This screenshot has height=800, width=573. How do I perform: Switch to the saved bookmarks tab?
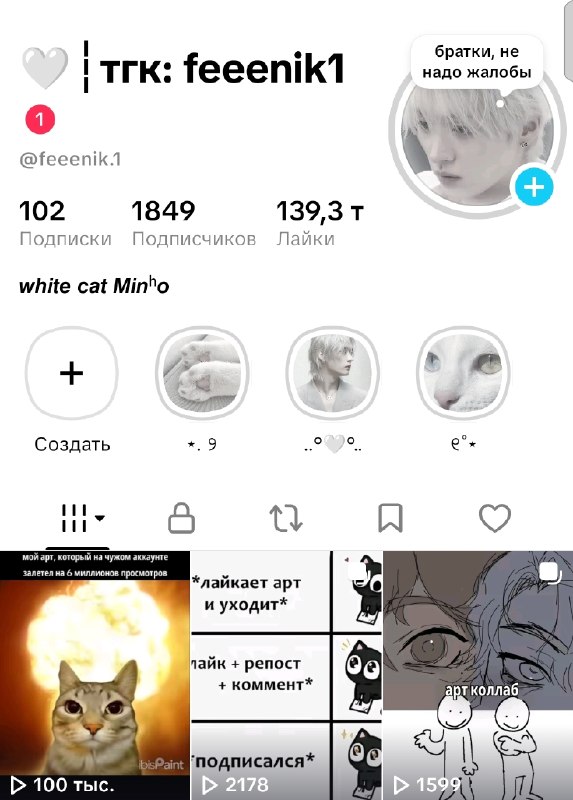390,518
